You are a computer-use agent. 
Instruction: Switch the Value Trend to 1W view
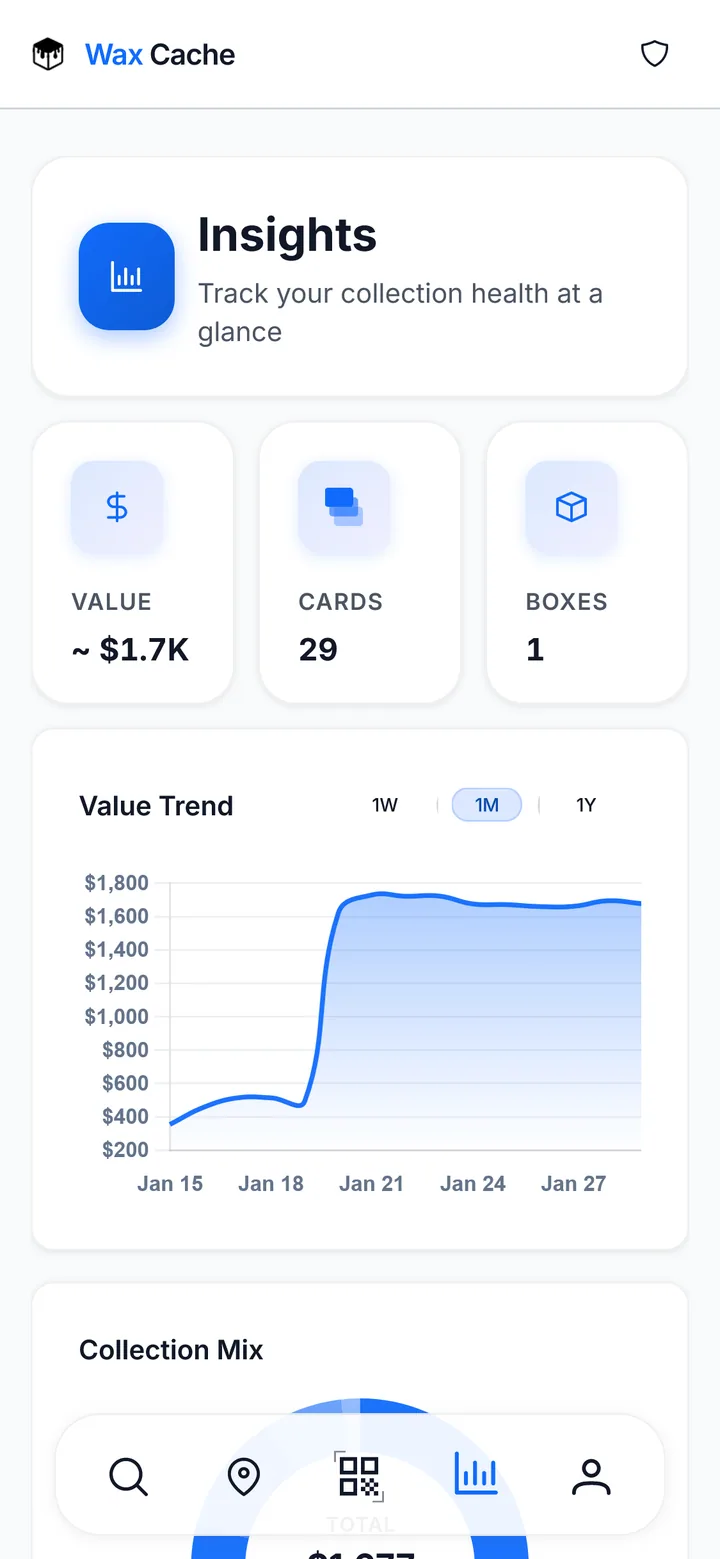[x=385, y=804]
